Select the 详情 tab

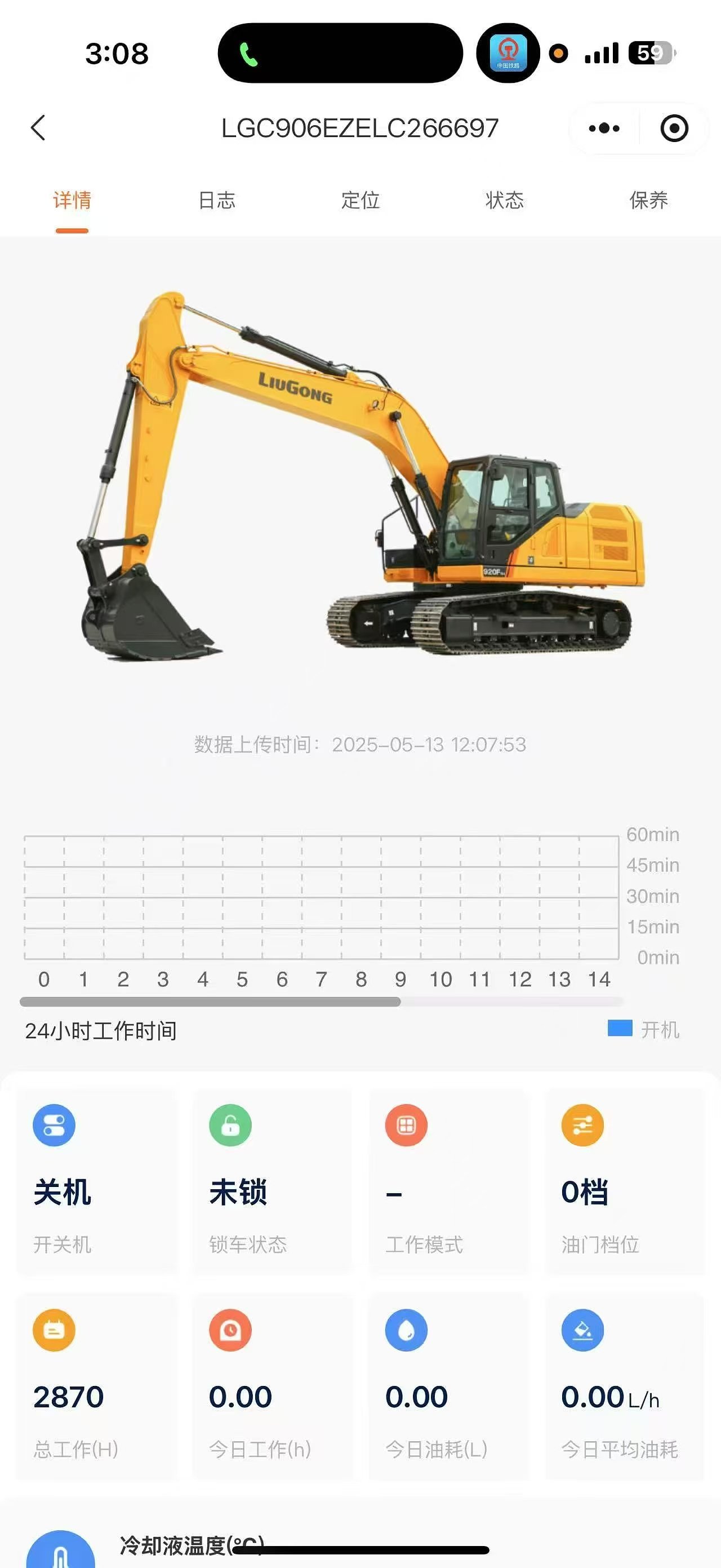pos(73,200)
